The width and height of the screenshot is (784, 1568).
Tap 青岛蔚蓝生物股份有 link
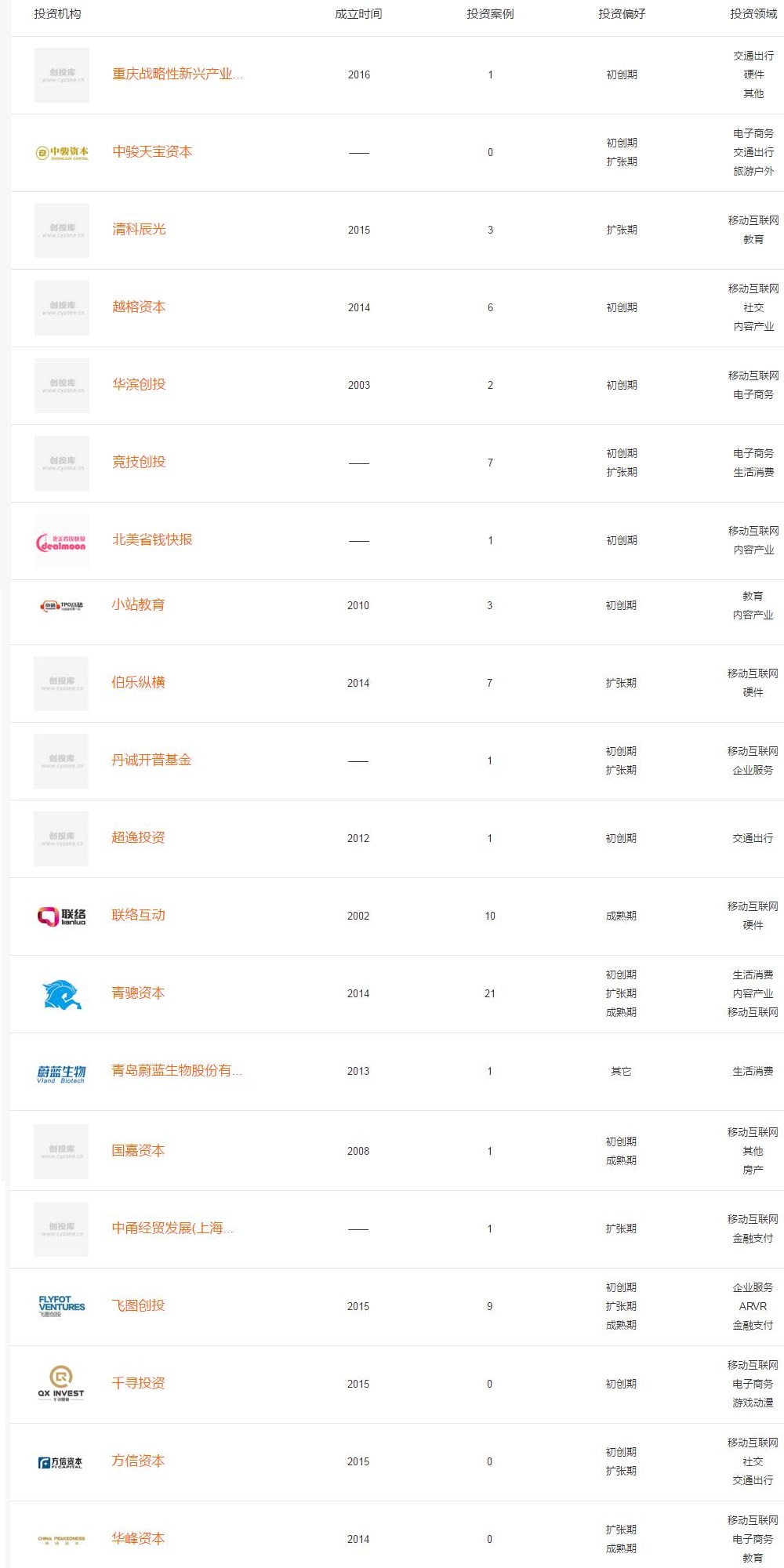tap(177, 1071)
